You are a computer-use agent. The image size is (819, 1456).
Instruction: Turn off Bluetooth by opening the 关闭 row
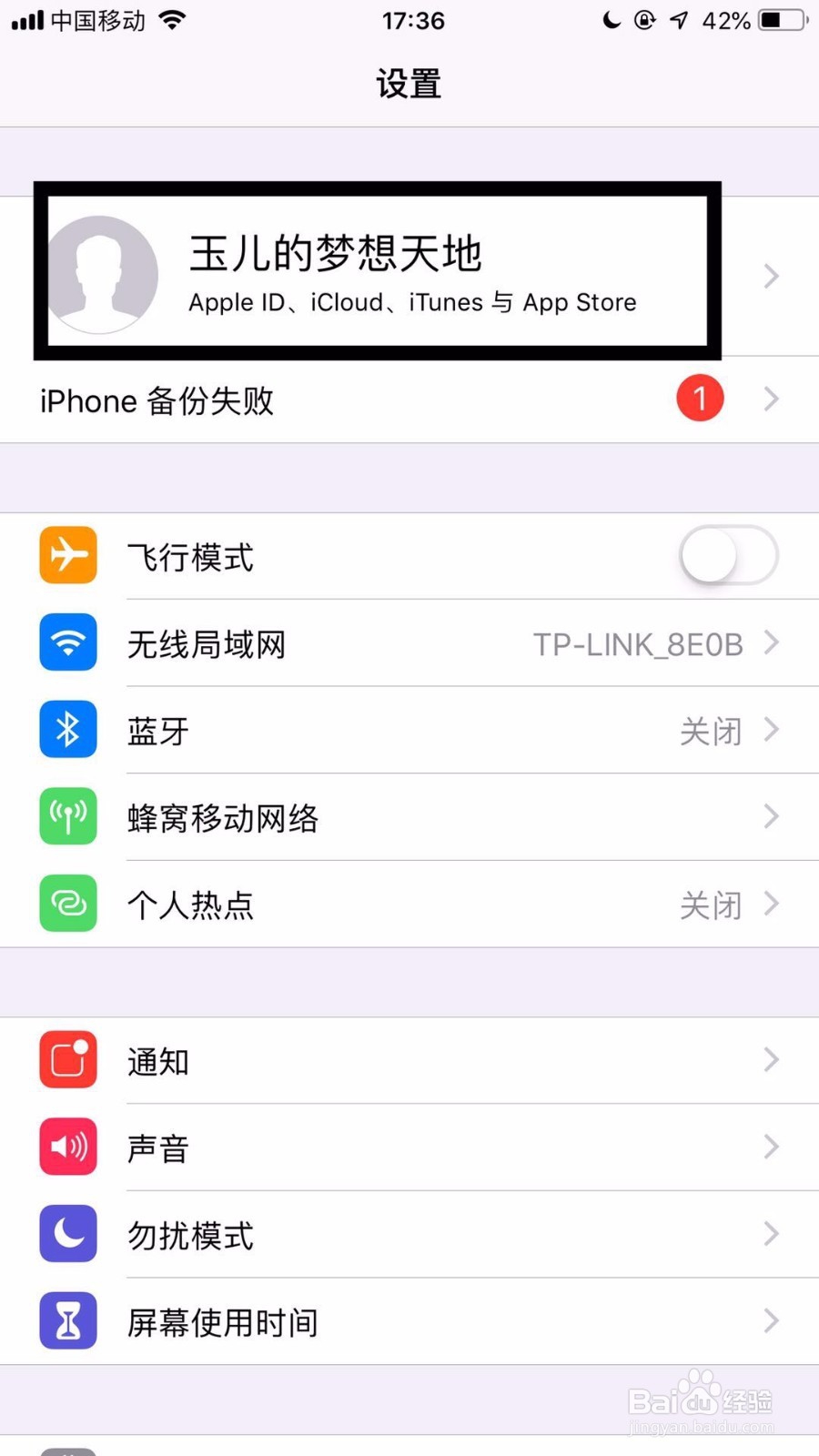[x=711, y=731]
